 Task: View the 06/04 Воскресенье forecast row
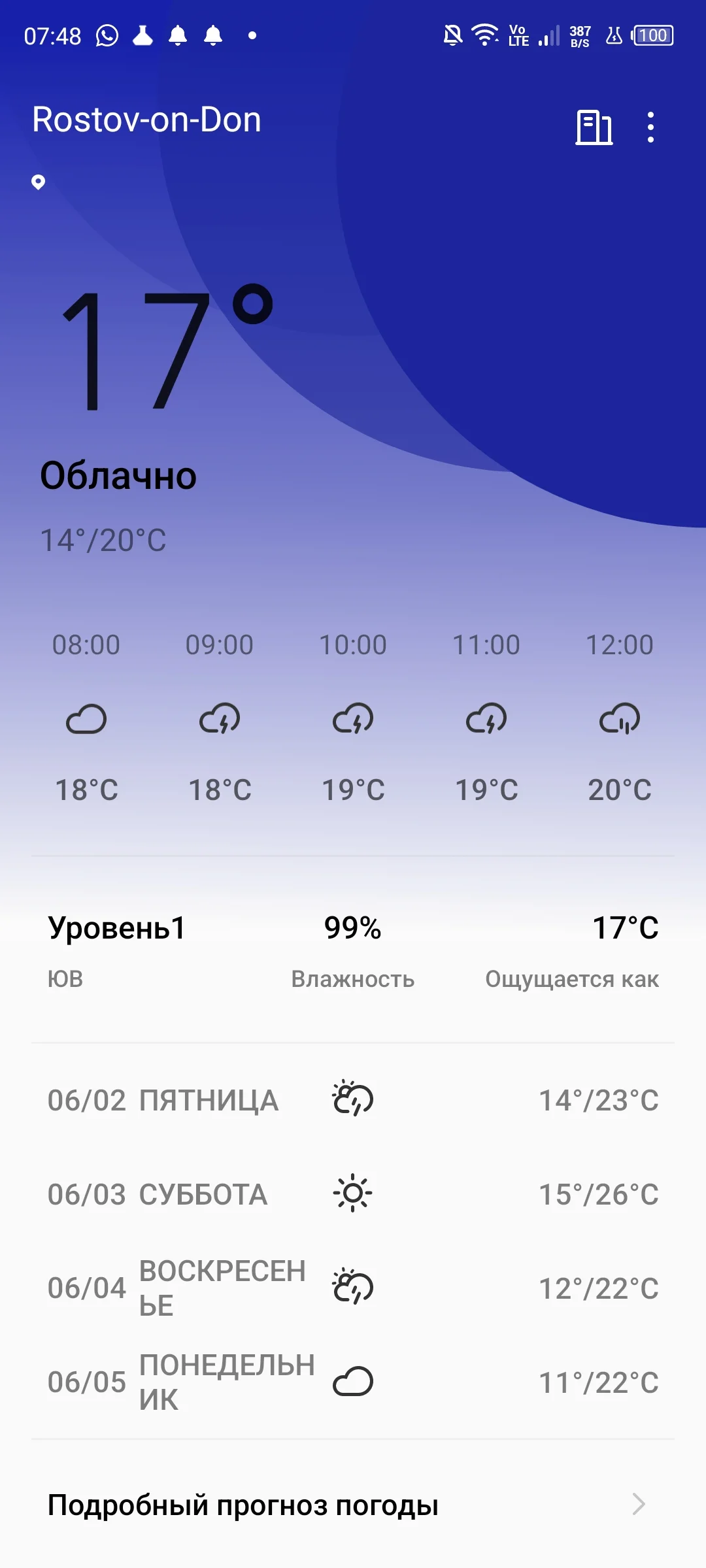point(353,1288)
